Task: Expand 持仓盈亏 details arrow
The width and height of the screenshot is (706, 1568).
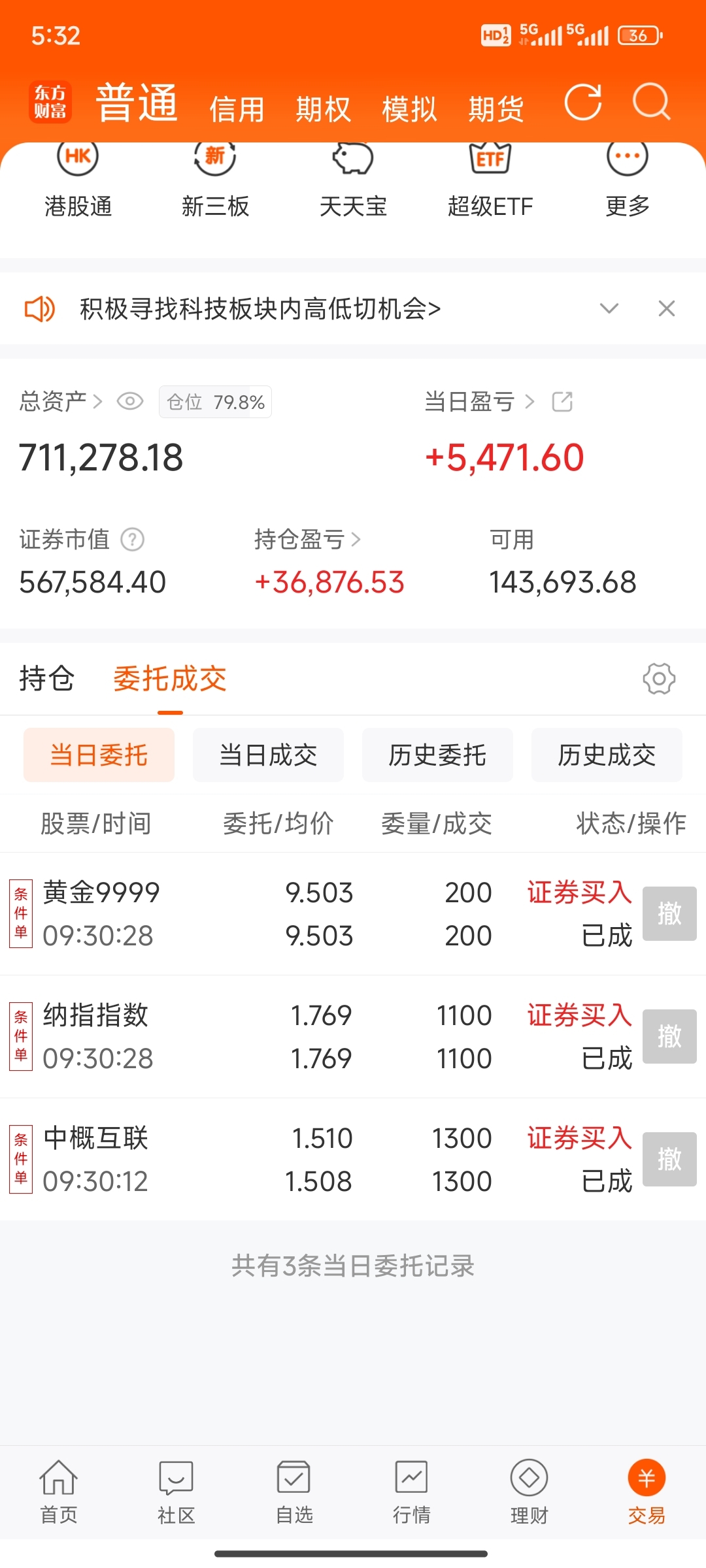Action: click(x=357, y=539)
